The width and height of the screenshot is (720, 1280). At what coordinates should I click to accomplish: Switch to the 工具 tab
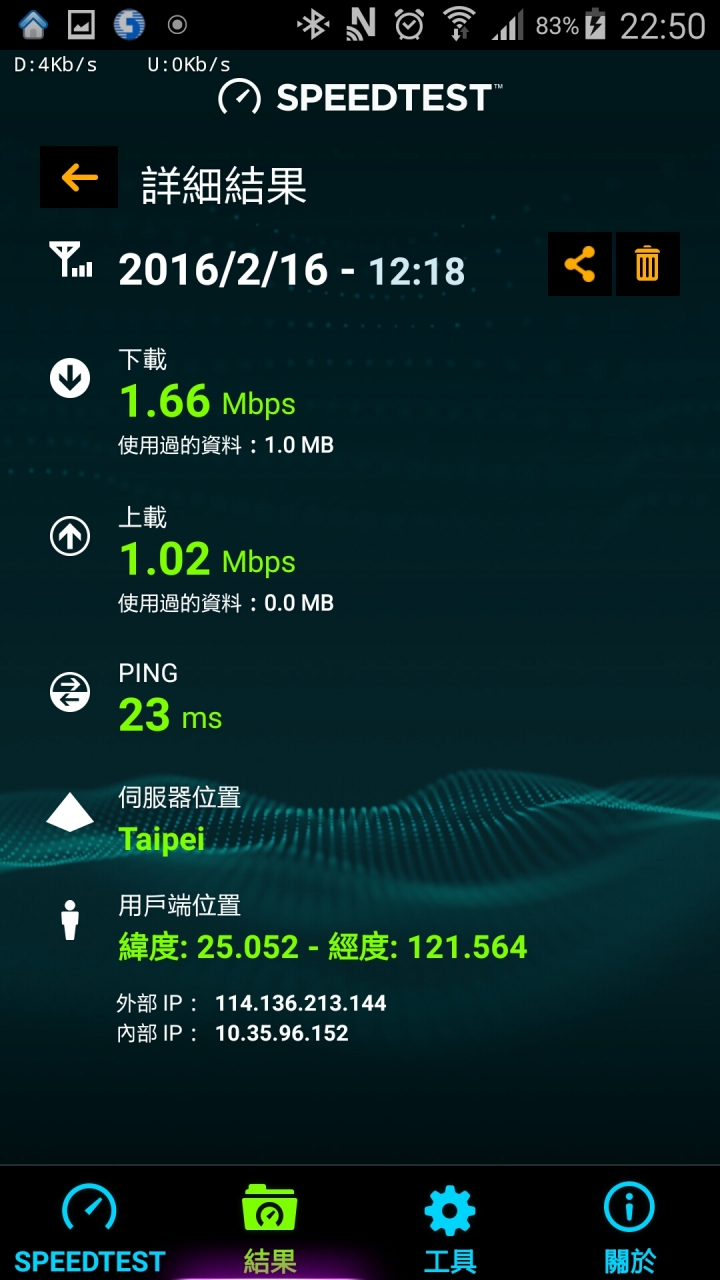(x=450, y=1224)
